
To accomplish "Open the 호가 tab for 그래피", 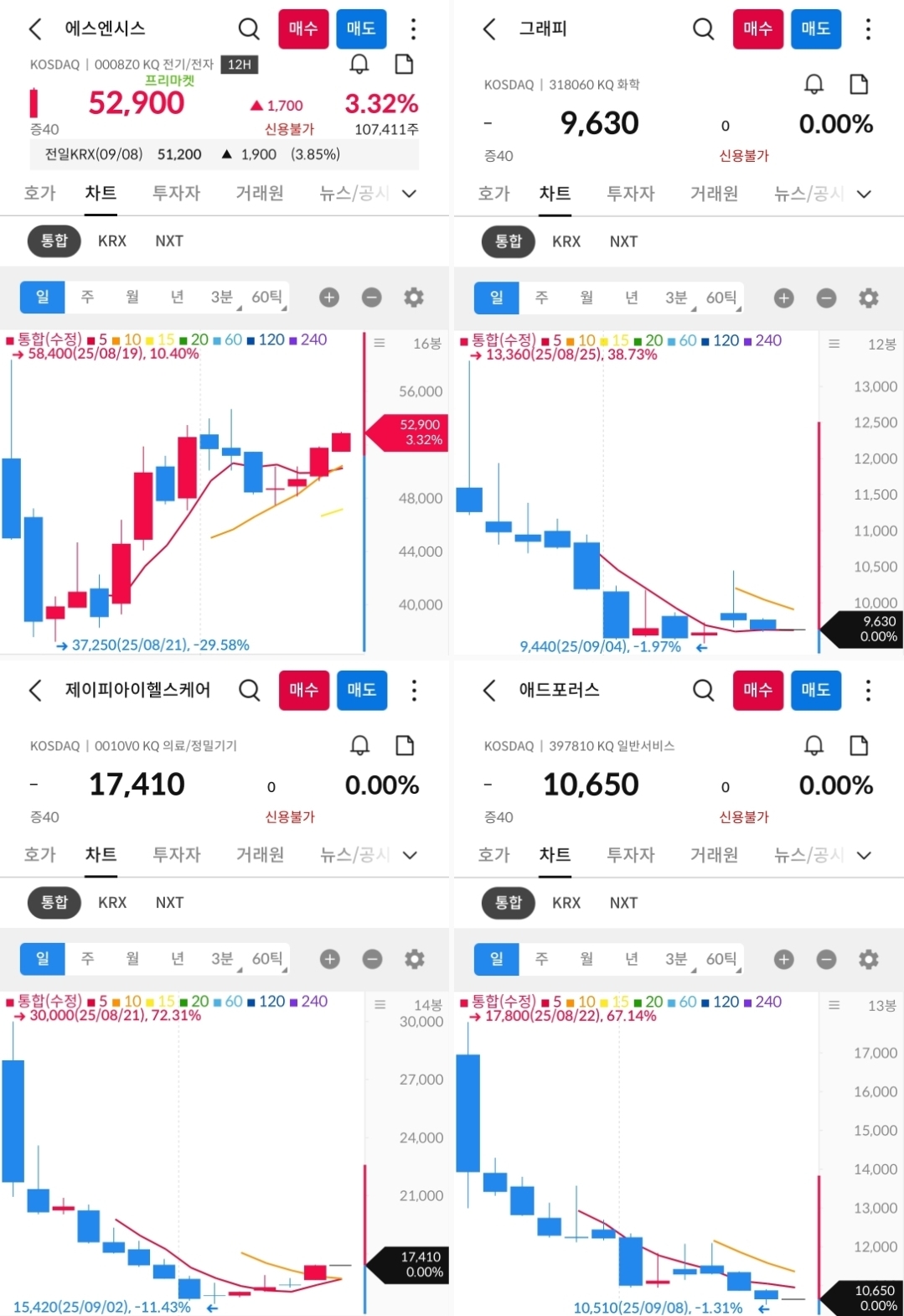I will pos(493,194).
